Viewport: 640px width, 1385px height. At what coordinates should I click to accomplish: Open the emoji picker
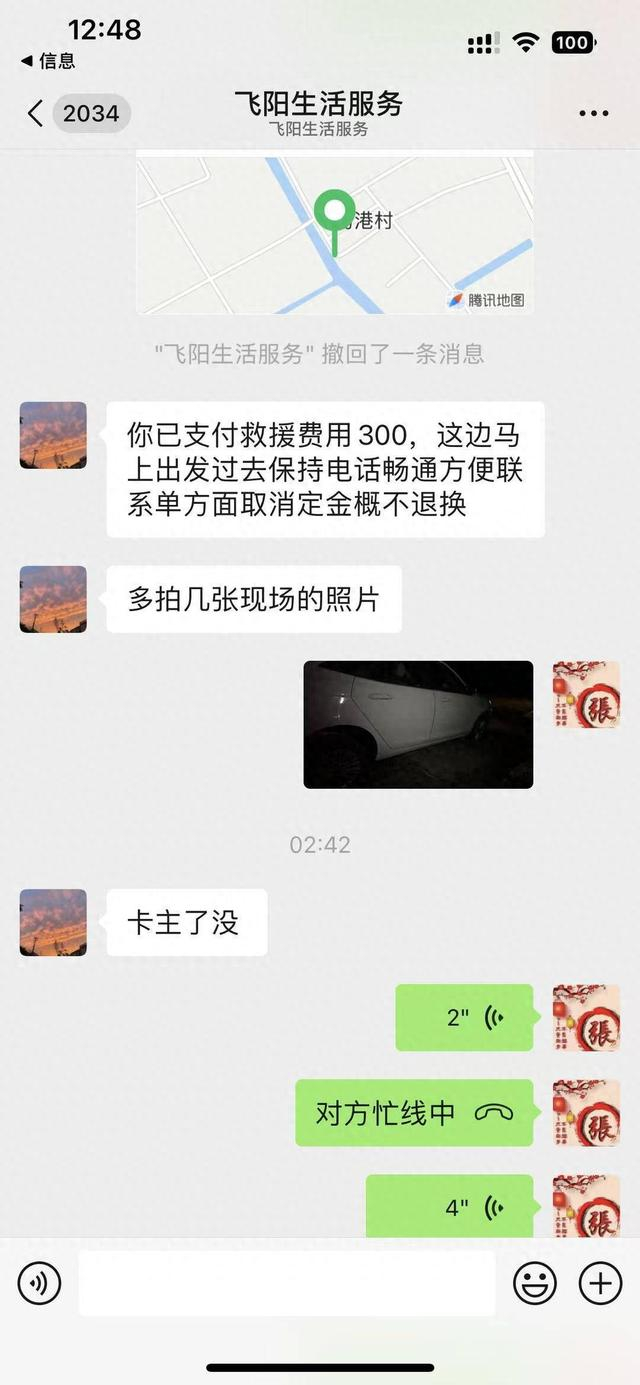pyautogui.click(x=535, y=1283)
